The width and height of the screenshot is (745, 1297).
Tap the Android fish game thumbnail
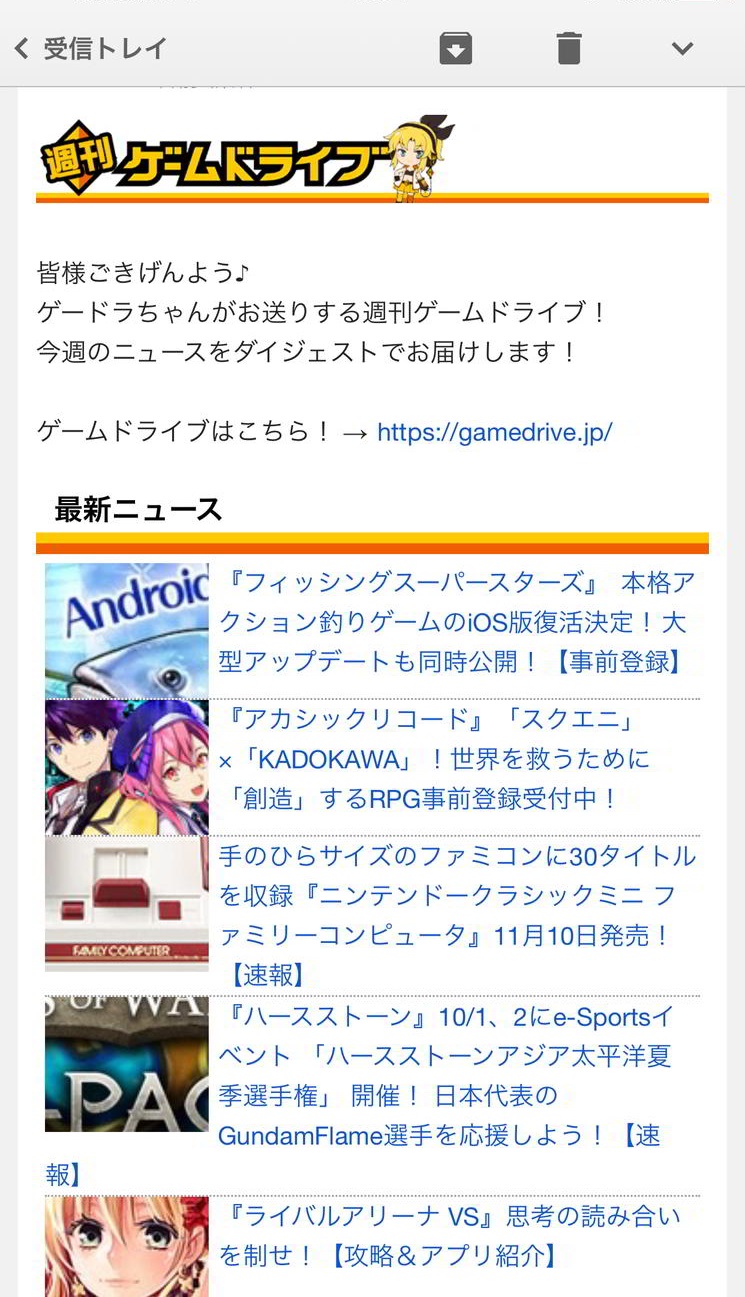pos(127,630)
